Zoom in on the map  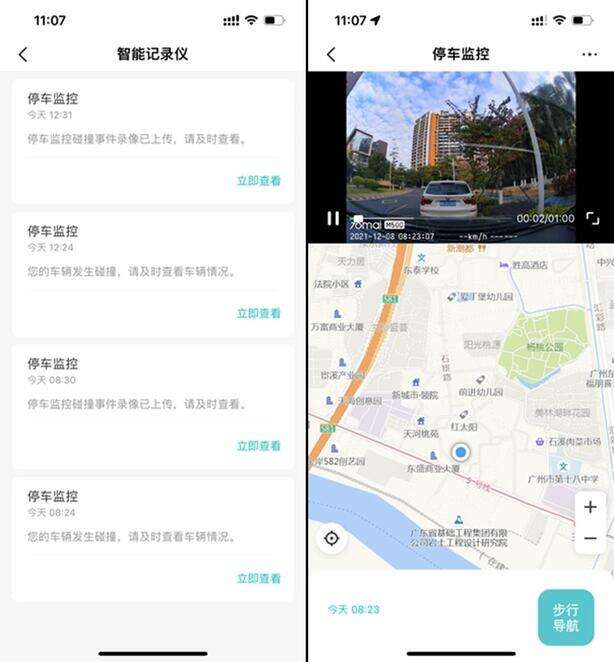pyautogui.click(x=590, y=507)
